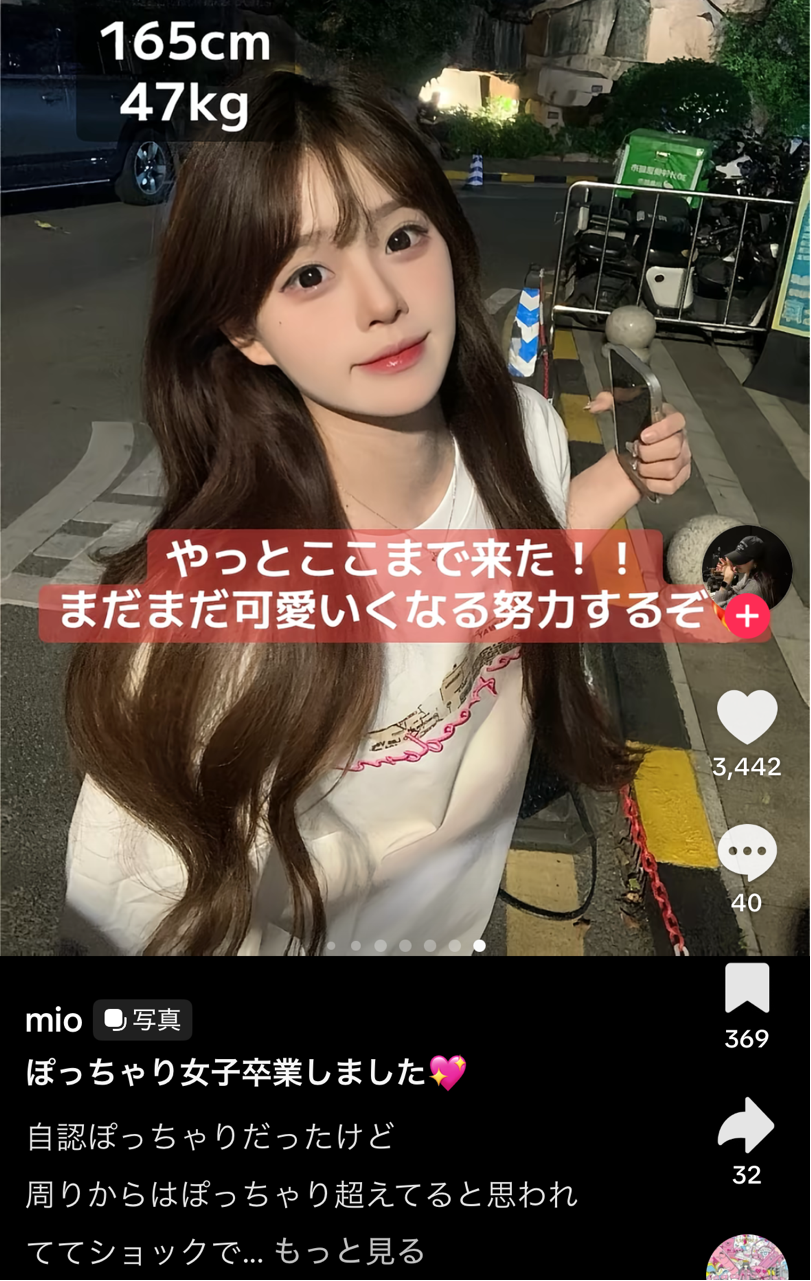Viewport: 811px width, 1281px height.
Task: Open mio's profile from the username
Action: pyautogui.click(x=53, y=1020)
